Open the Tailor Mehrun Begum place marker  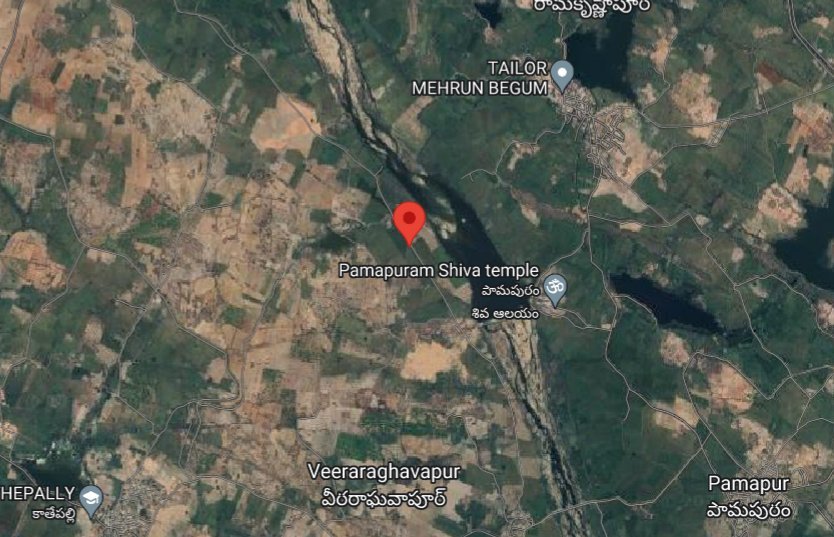tap(562, 75)
